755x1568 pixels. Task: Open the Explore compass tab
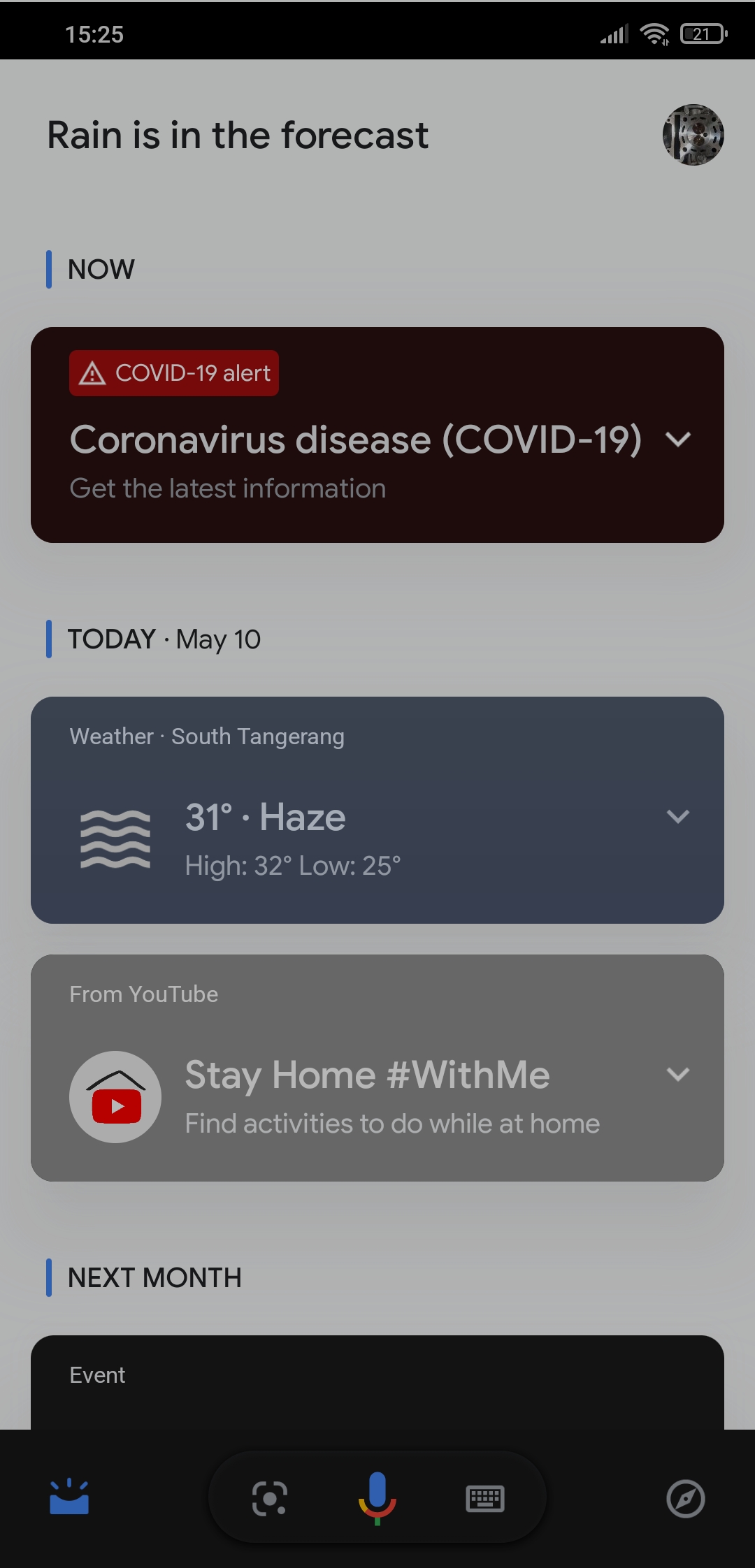(x=685, y=1498)
